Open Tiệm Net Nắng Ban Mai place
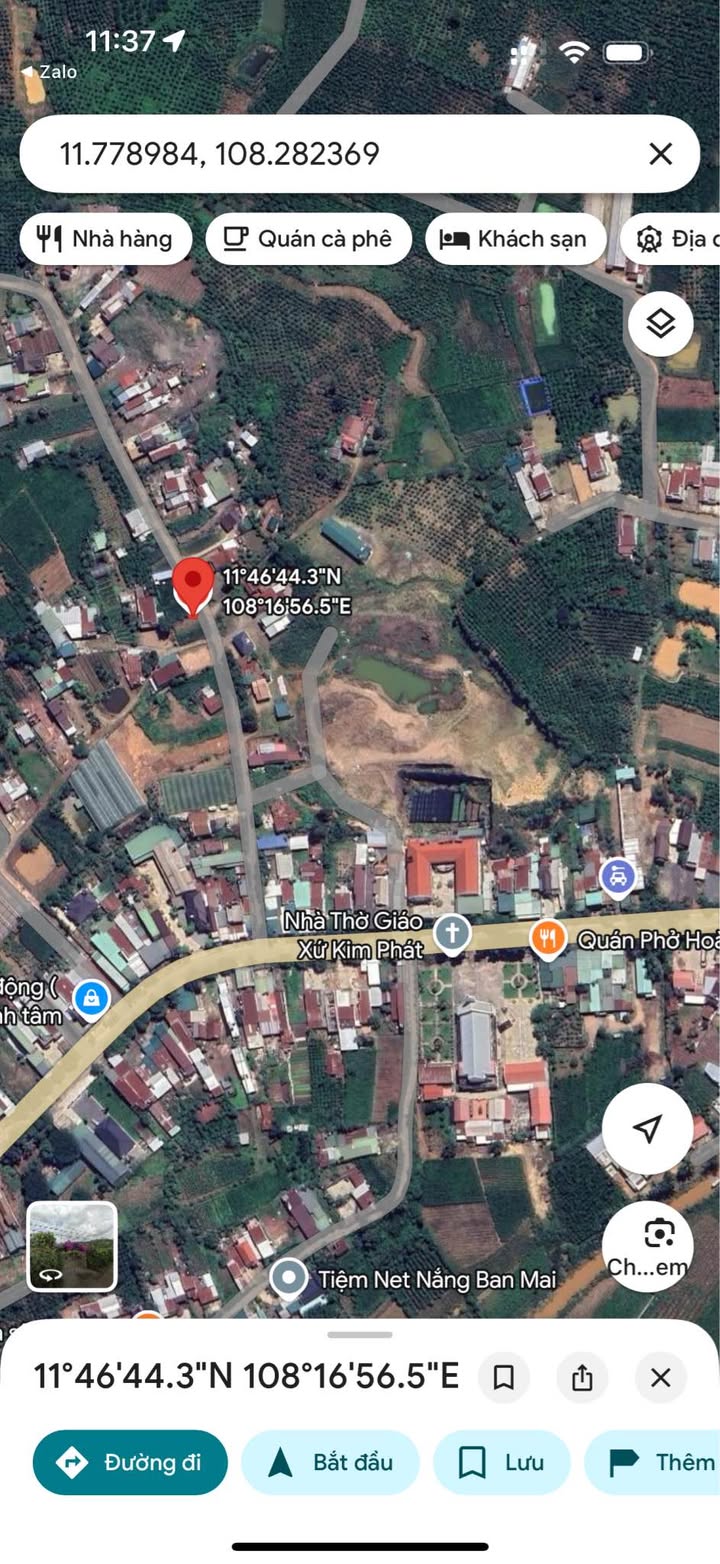Image resolution: width=720 pixels, height=1564 pixels. (290, 1277)
